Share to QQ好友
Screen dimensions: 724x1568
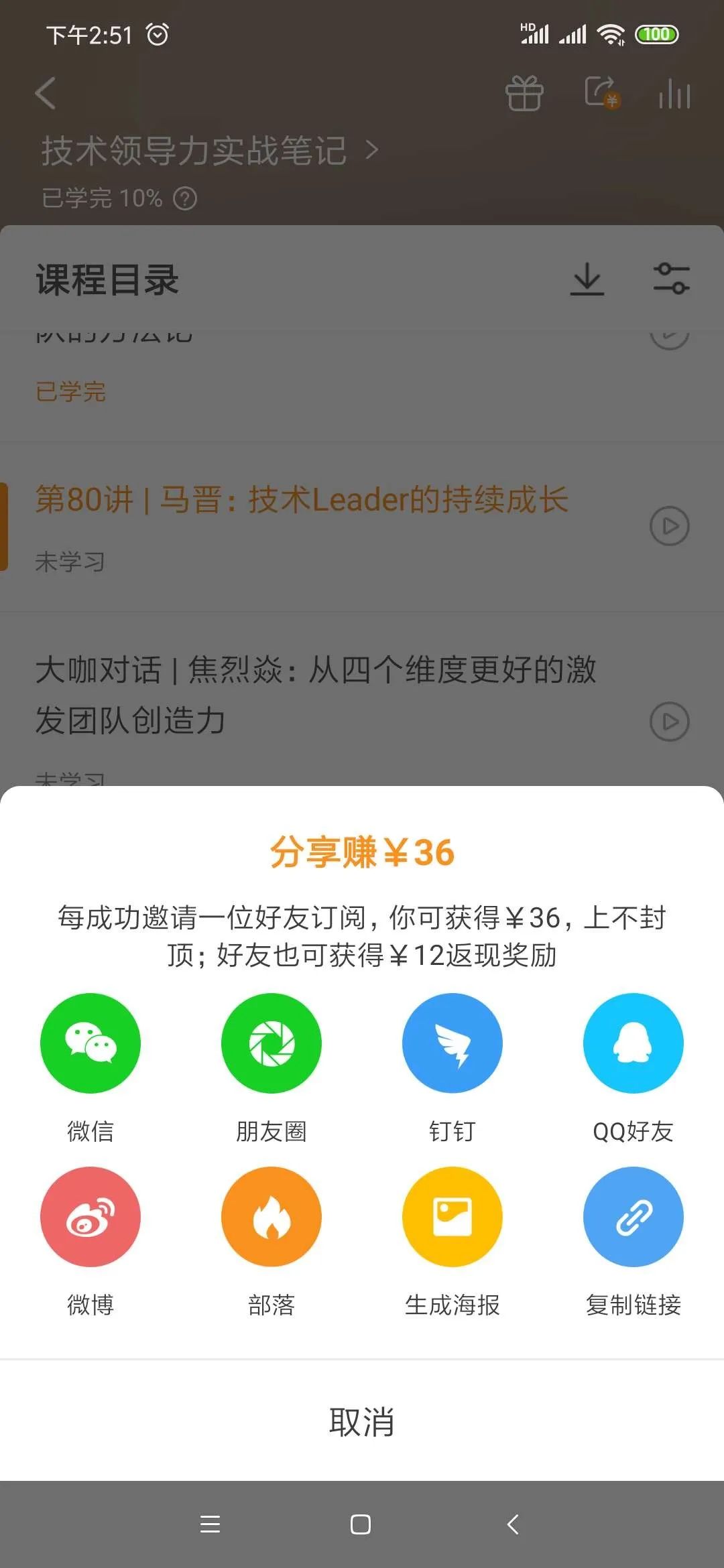click(x=633, y=1043)
